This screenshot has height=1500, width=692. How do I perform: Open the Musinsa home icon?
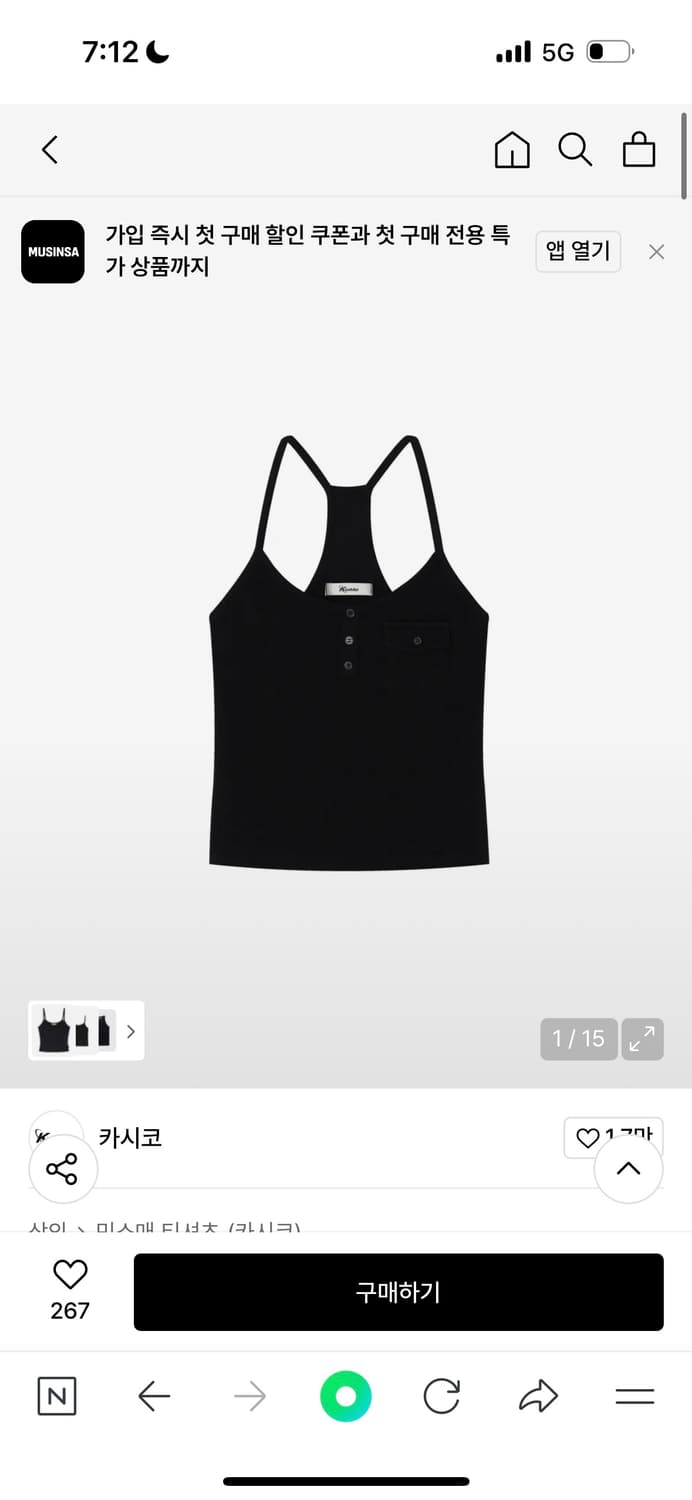(x=512, y=150)
